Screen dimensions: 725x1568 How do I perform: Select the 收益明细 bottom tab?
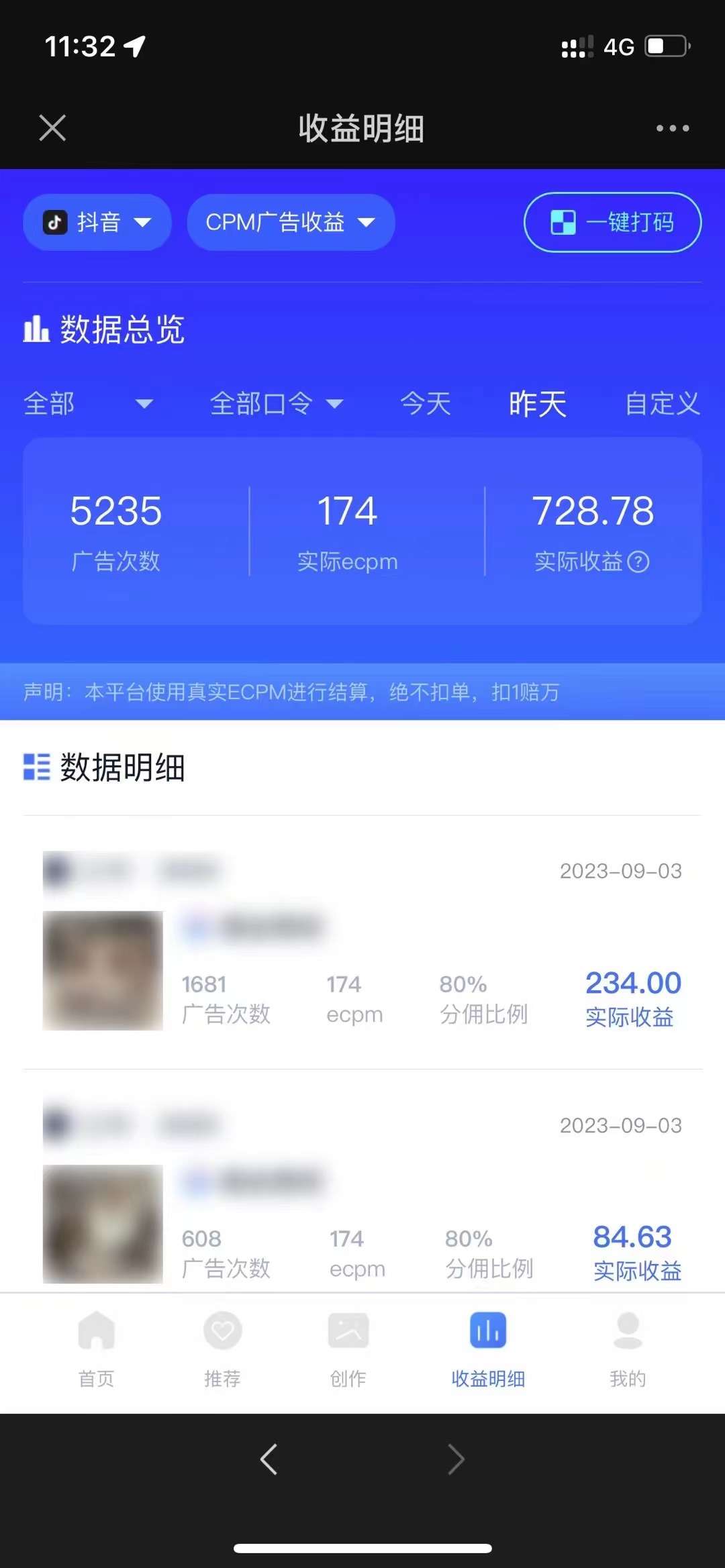(488, 1349)
